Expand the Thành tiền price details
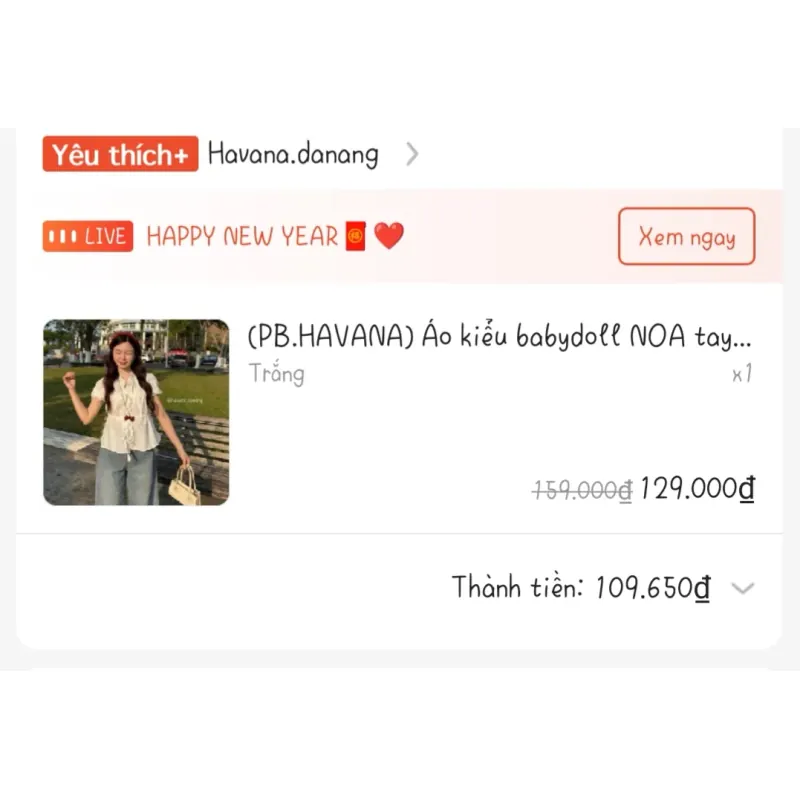The width and height of the screenshot is (800, 800). pyautogui.click(x=741, y=588)
